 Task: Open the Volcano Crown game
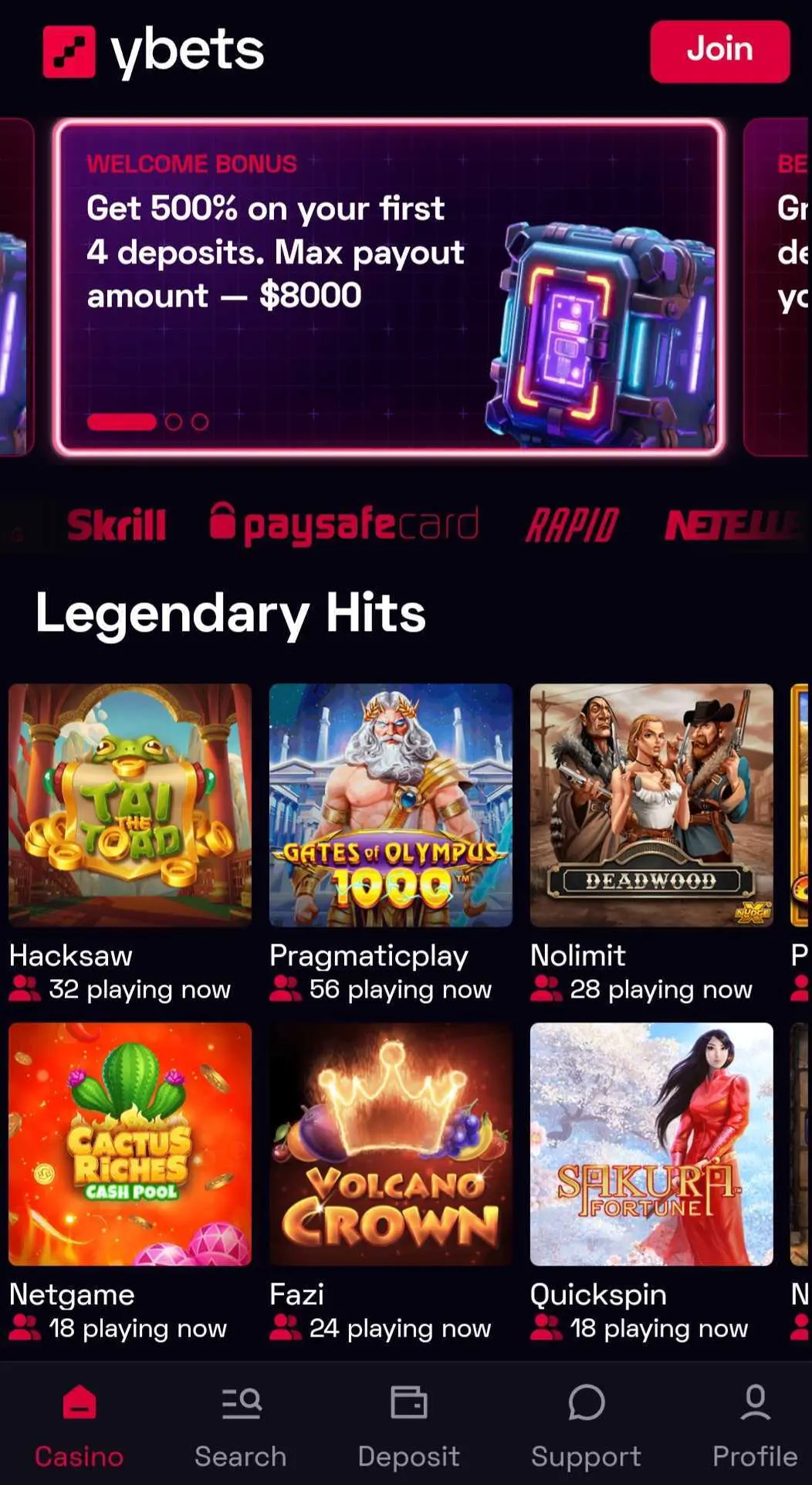click(391, 1144)
